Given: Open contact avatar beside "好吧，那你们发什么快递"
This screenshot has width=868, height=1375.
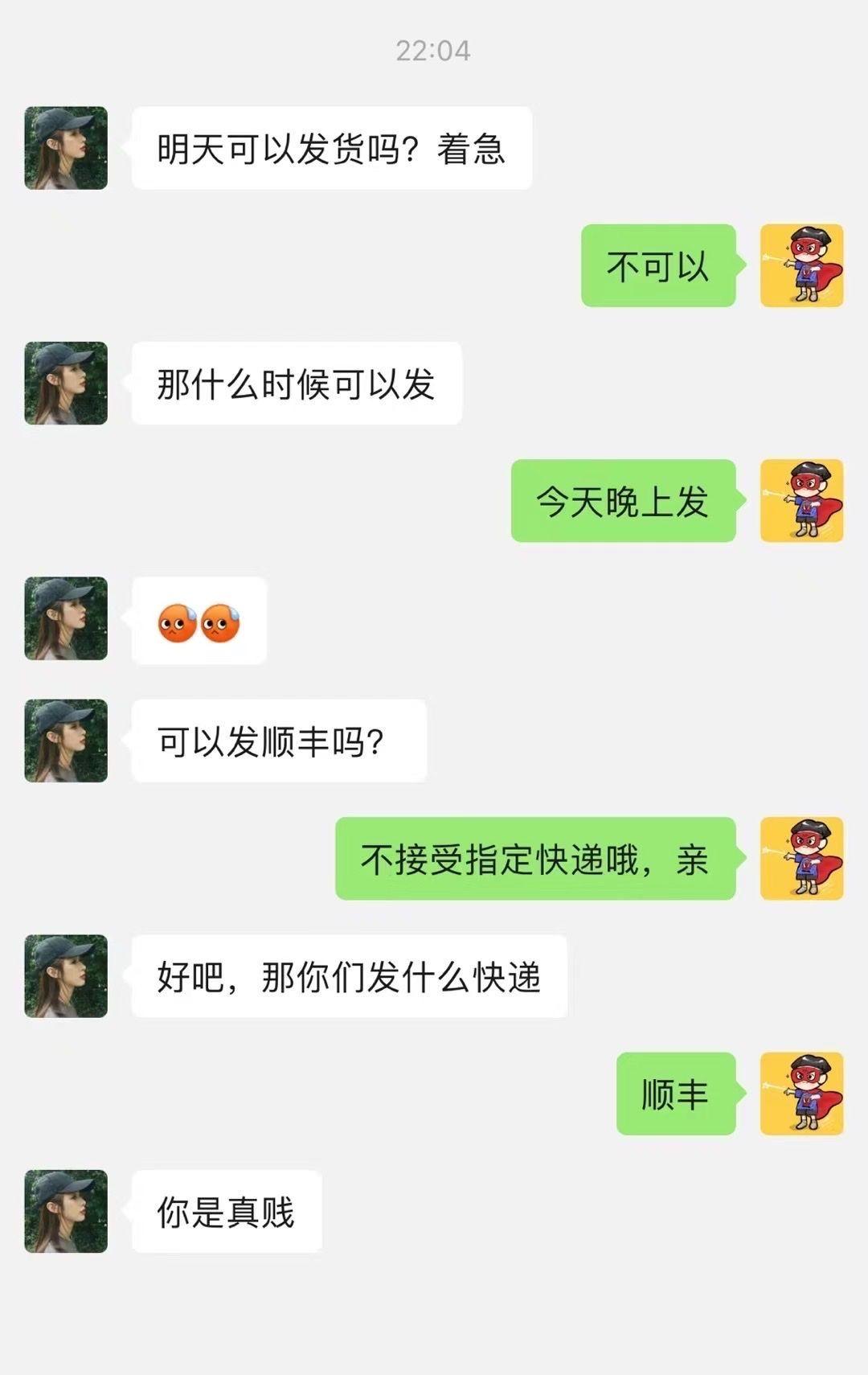Looking at the screenshot, I should (x=66, y=975).
